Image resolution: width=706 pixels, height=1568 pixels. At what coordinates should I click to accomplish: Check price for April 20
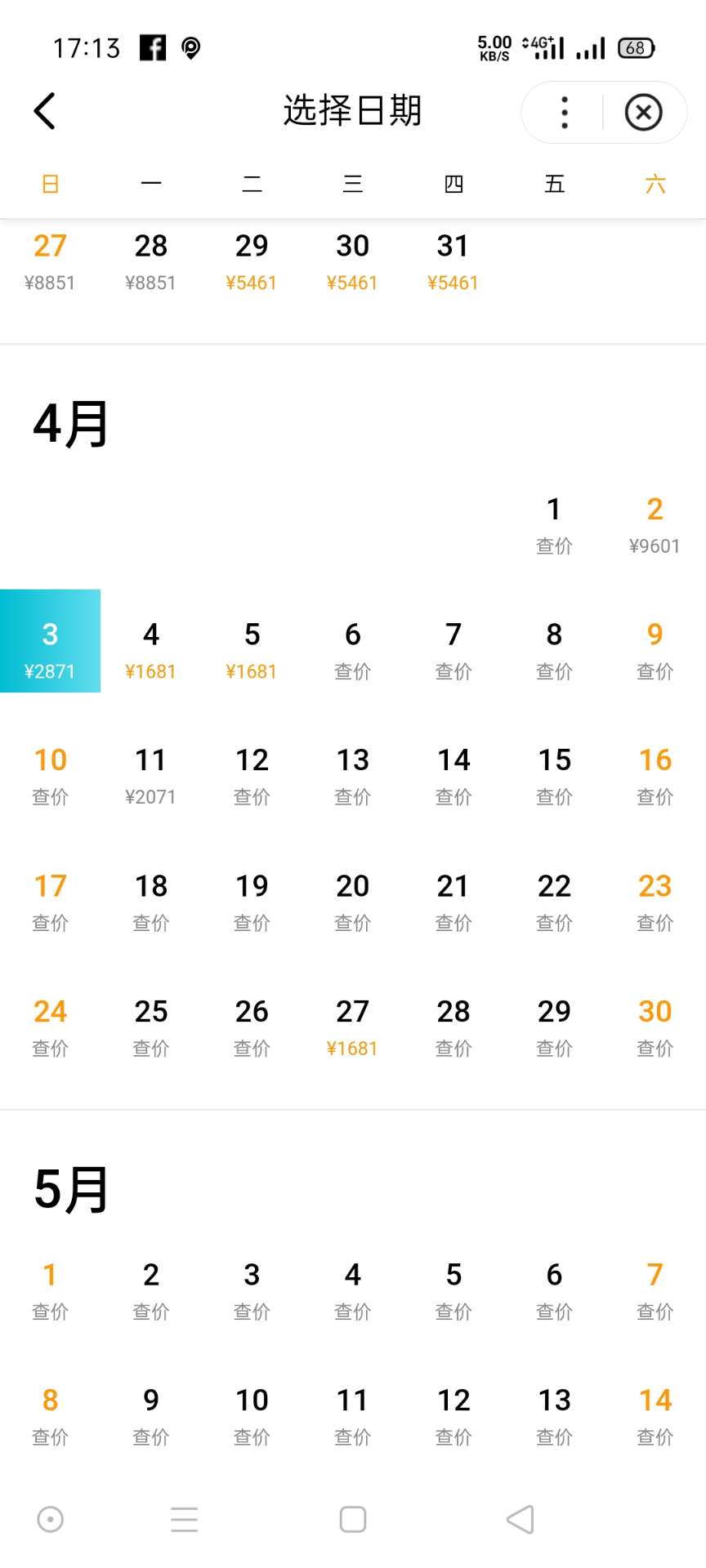(353, 902)
